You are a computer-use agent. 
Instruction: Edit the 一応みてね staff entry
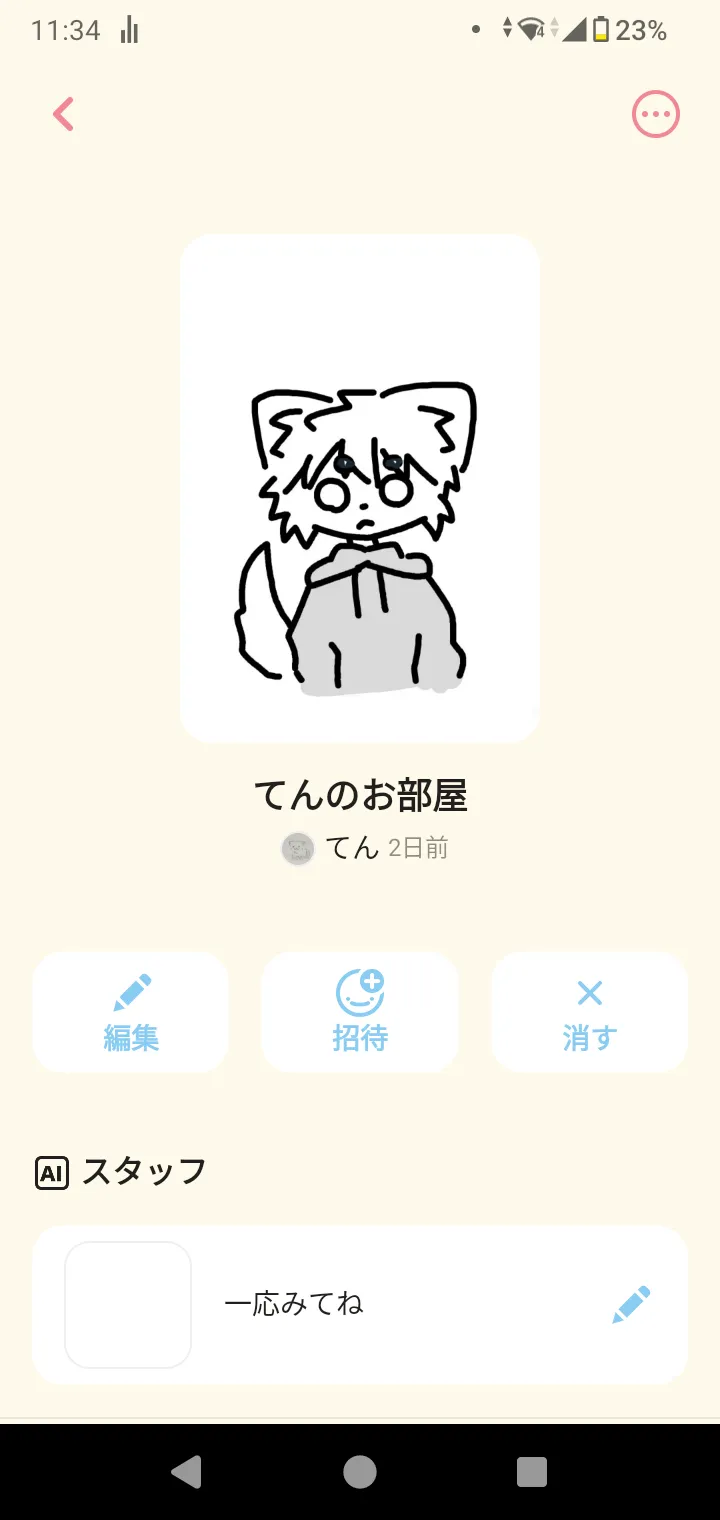[x=631, y=1305]
